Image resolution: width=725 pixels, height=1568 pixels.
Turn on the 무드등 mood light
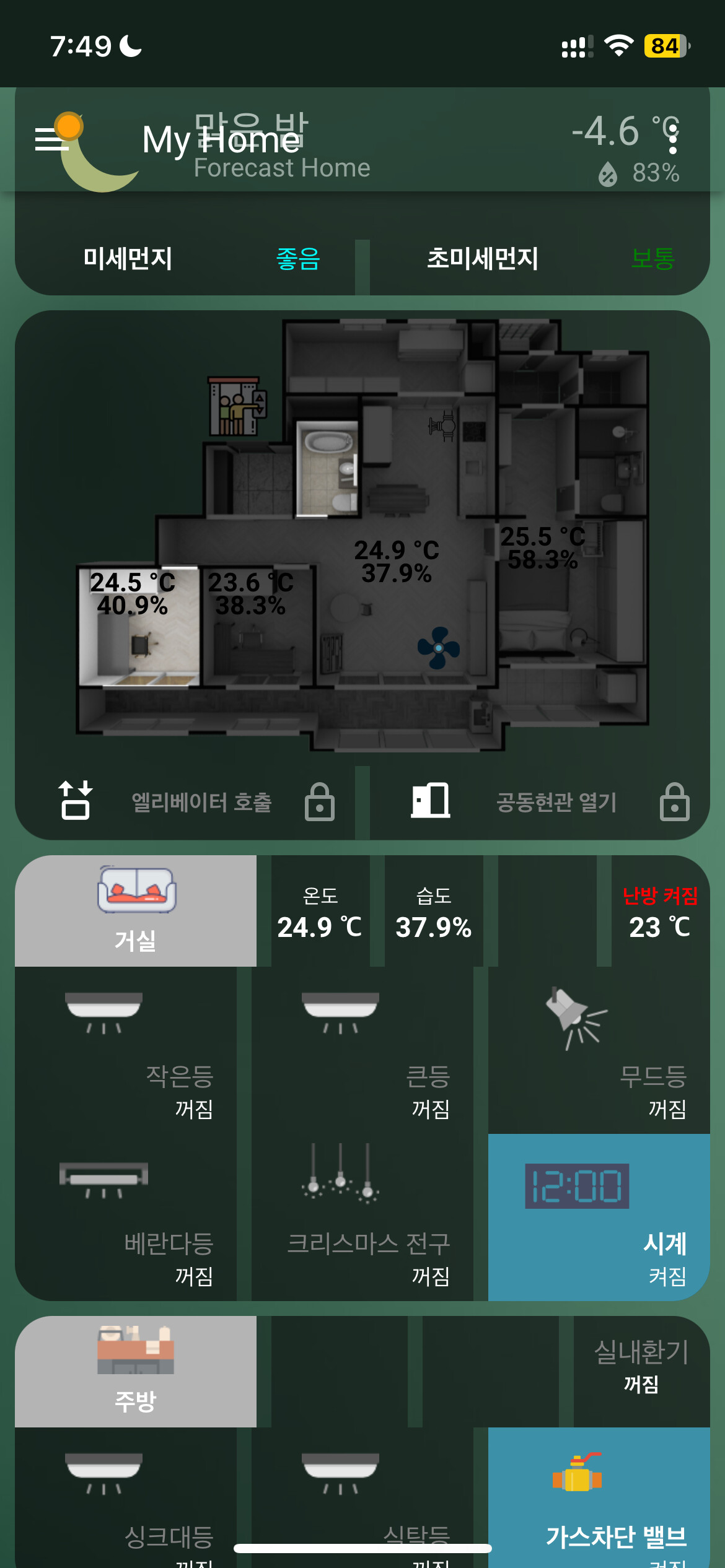tap(599, 1050)
